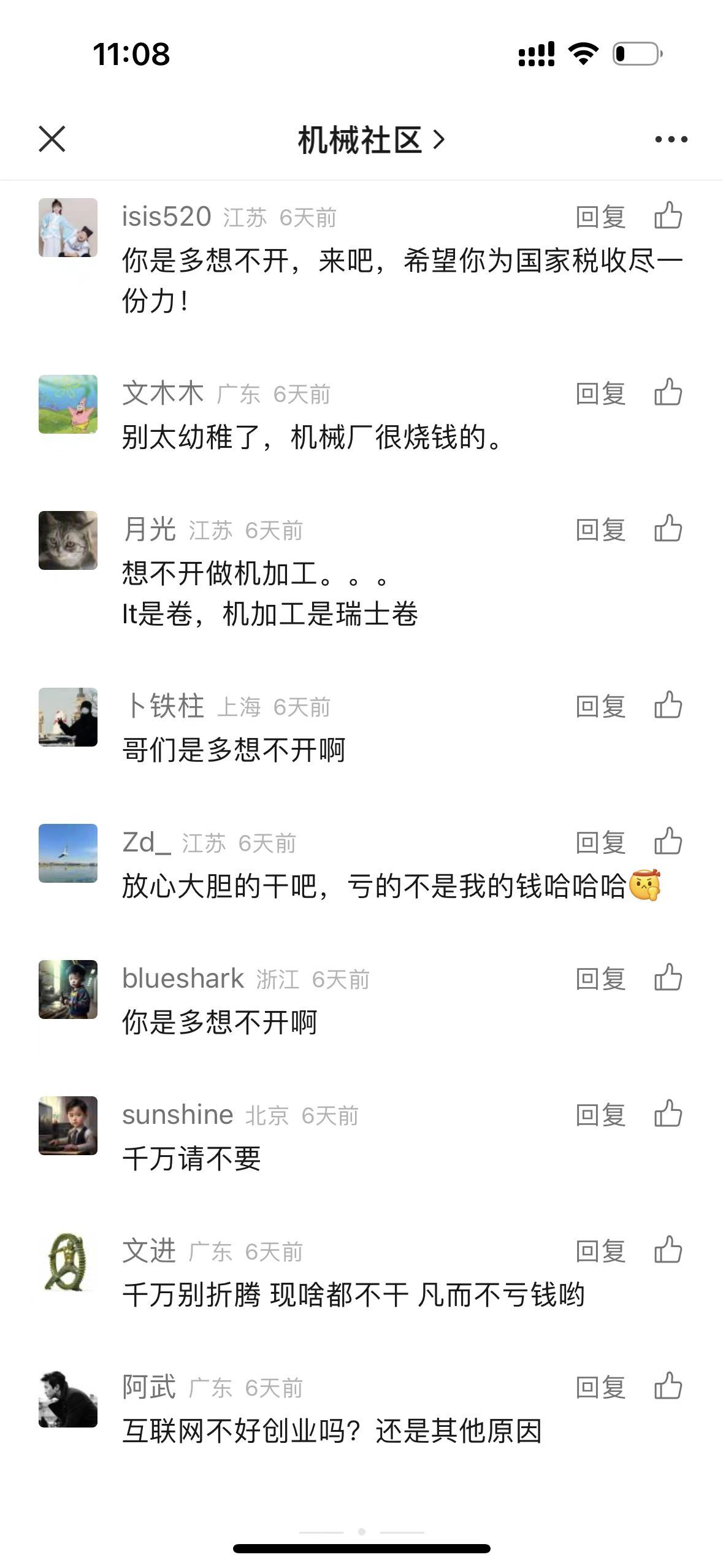Viewport: 723px width, 1568px height.
Task: Reply to Zd_'s comment
Action: coord(600,842)
